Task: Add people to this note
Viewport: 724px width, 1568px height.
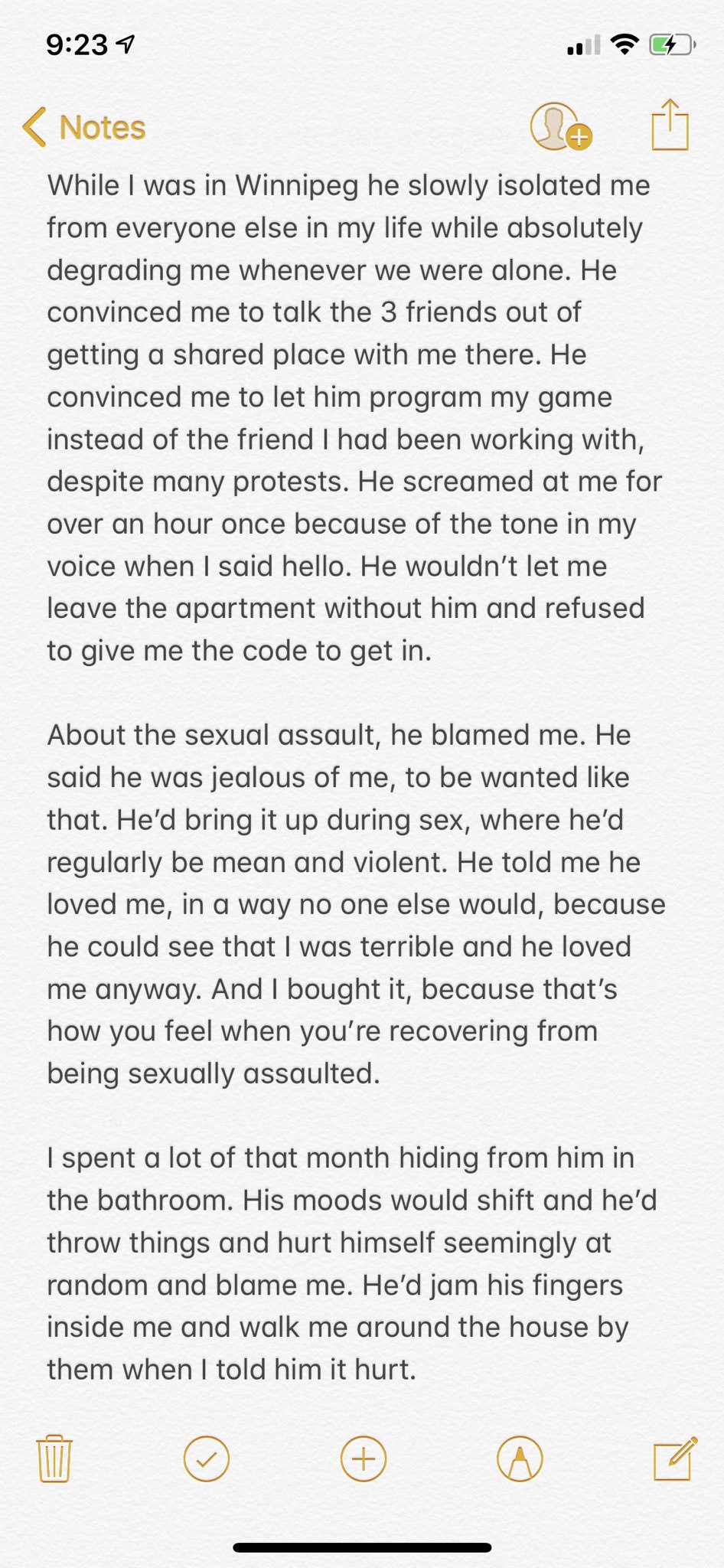Action: (559, 127)
